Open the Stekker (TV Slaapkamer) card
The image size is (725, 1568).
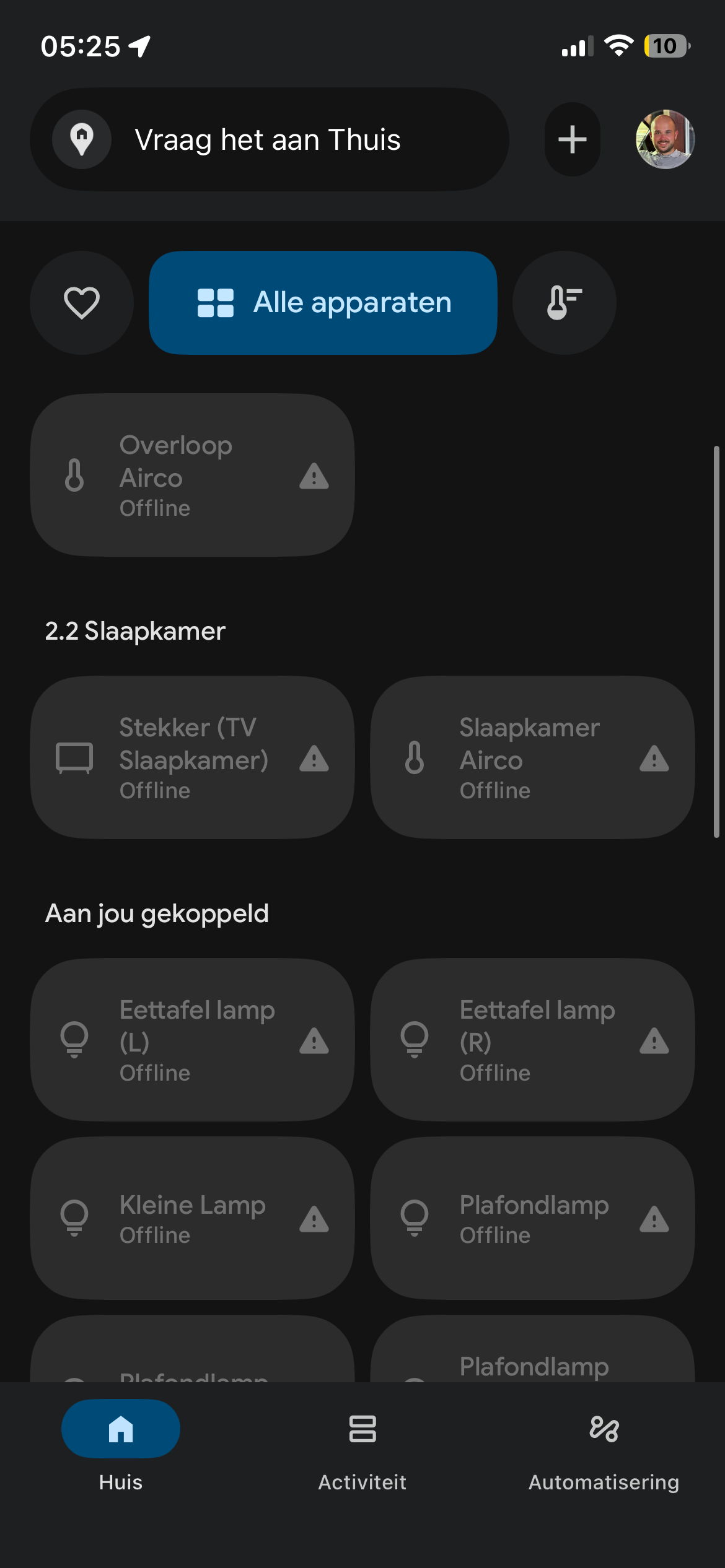(x=192, y=757)
